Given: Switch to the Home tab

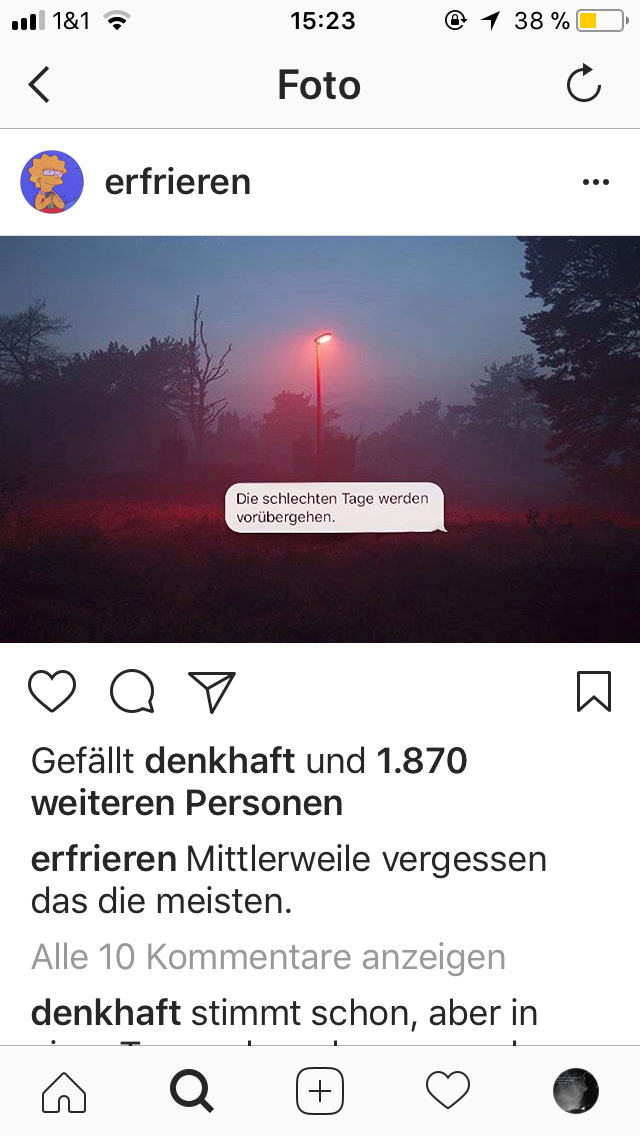Looking at the screenshot, I should pos(64,1091).
